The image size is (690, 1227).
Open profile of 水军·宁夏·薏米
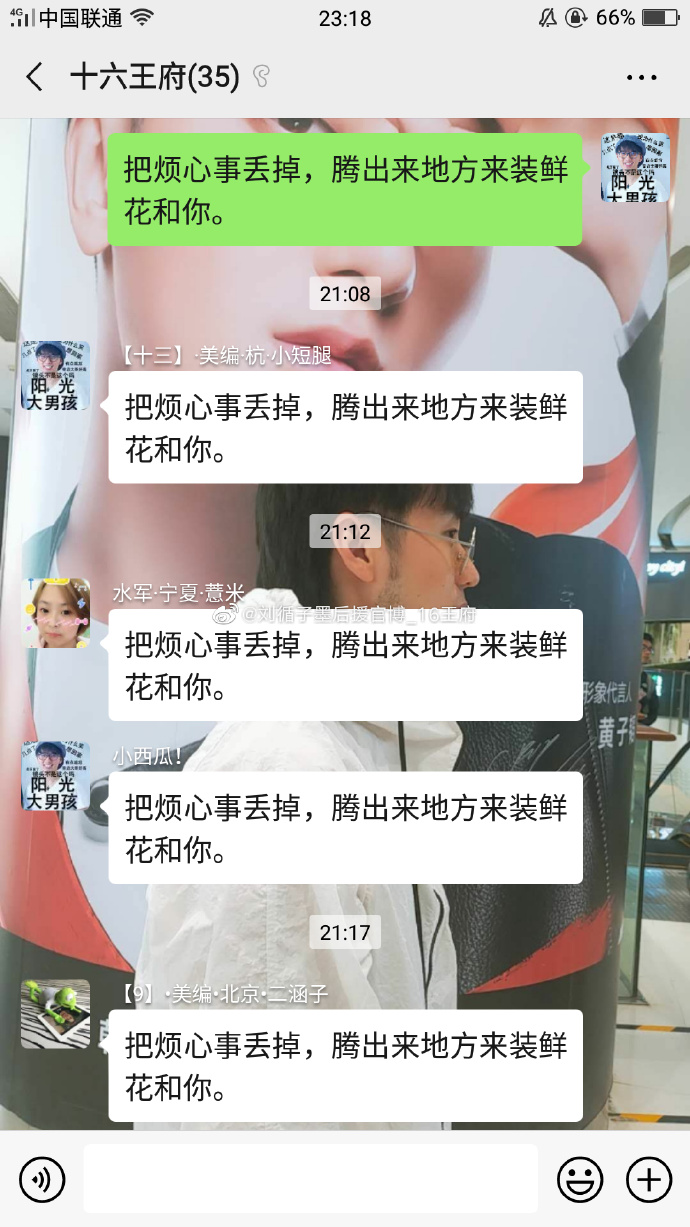click(x=56, y=613)
